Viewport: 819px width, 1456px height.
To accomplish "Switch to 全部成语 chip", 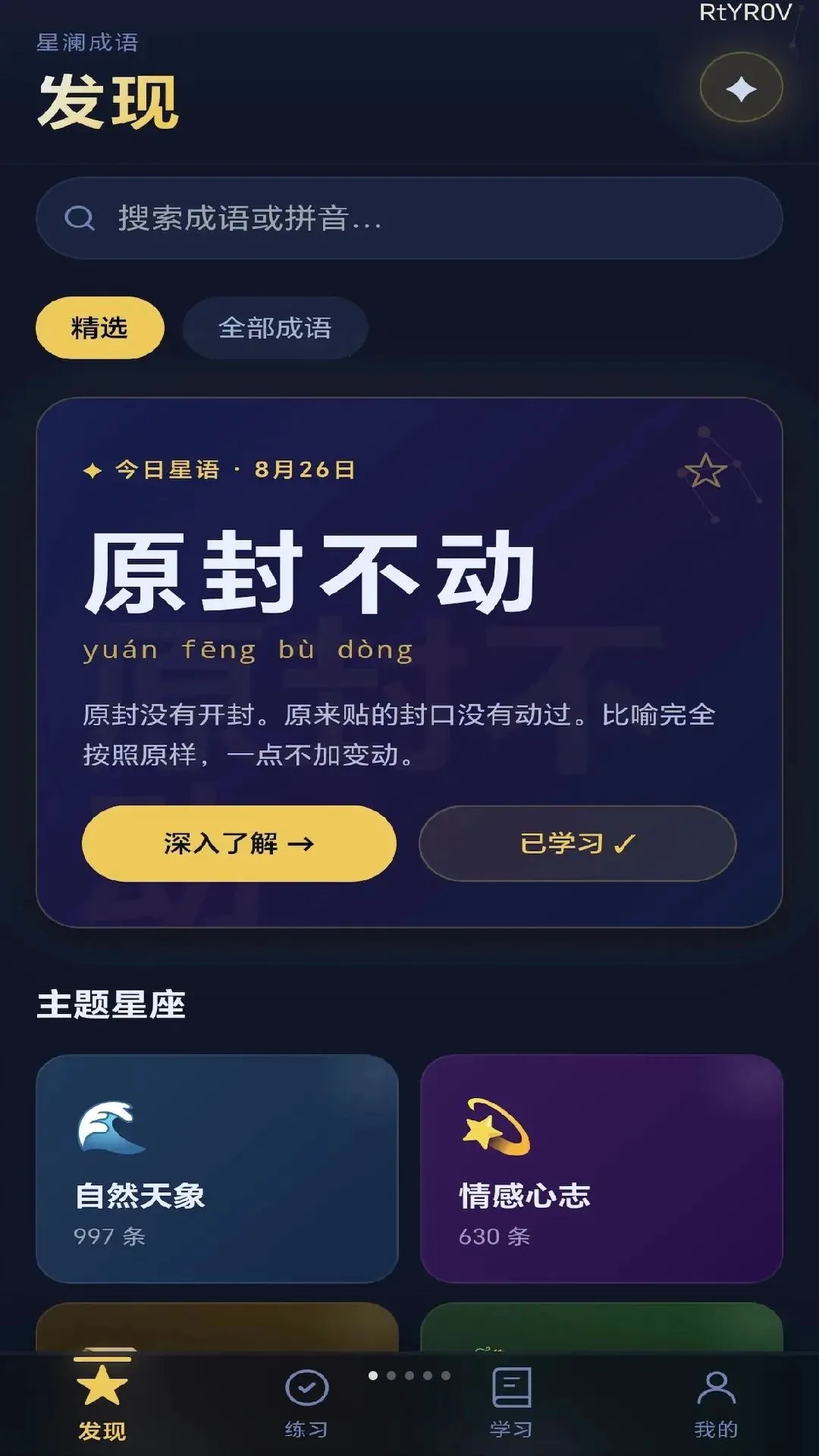I will tap(275, 328).
